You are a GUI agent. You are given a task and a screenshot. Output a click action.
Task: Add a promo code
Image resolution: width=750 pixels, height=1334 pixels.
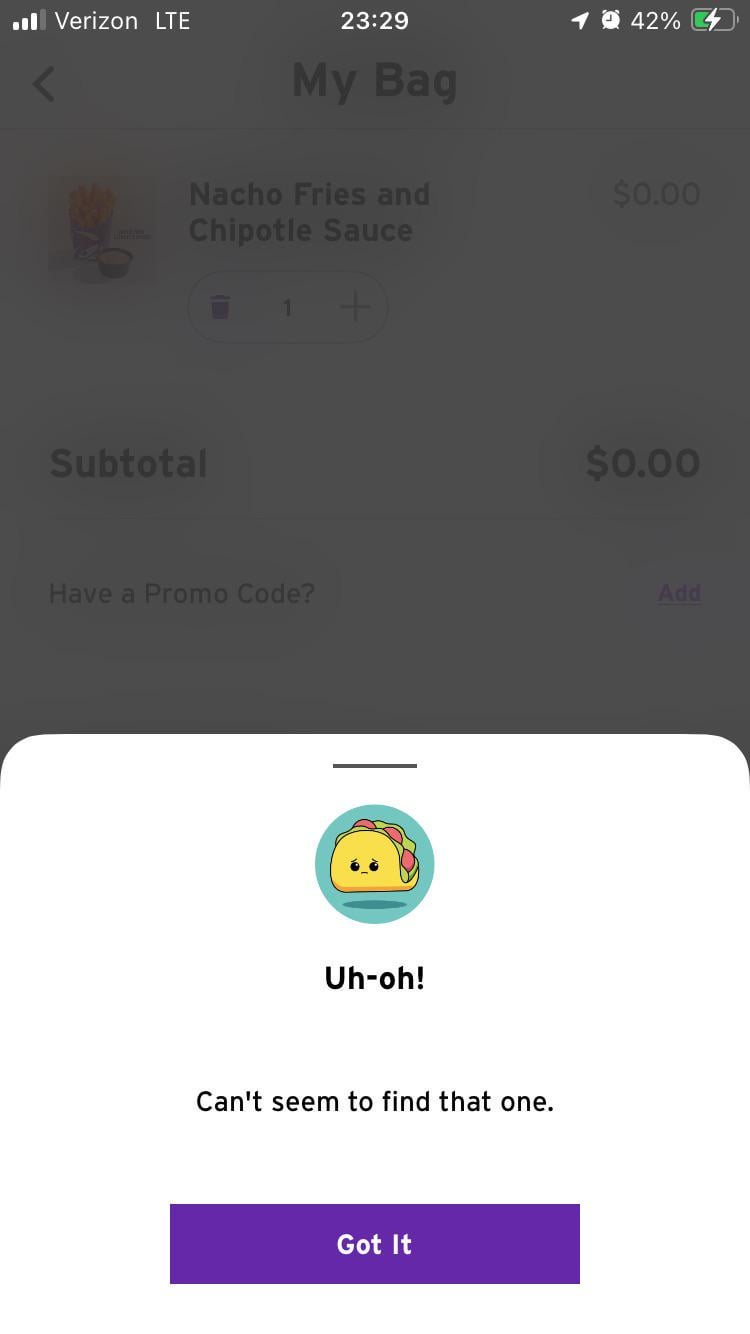679,593
